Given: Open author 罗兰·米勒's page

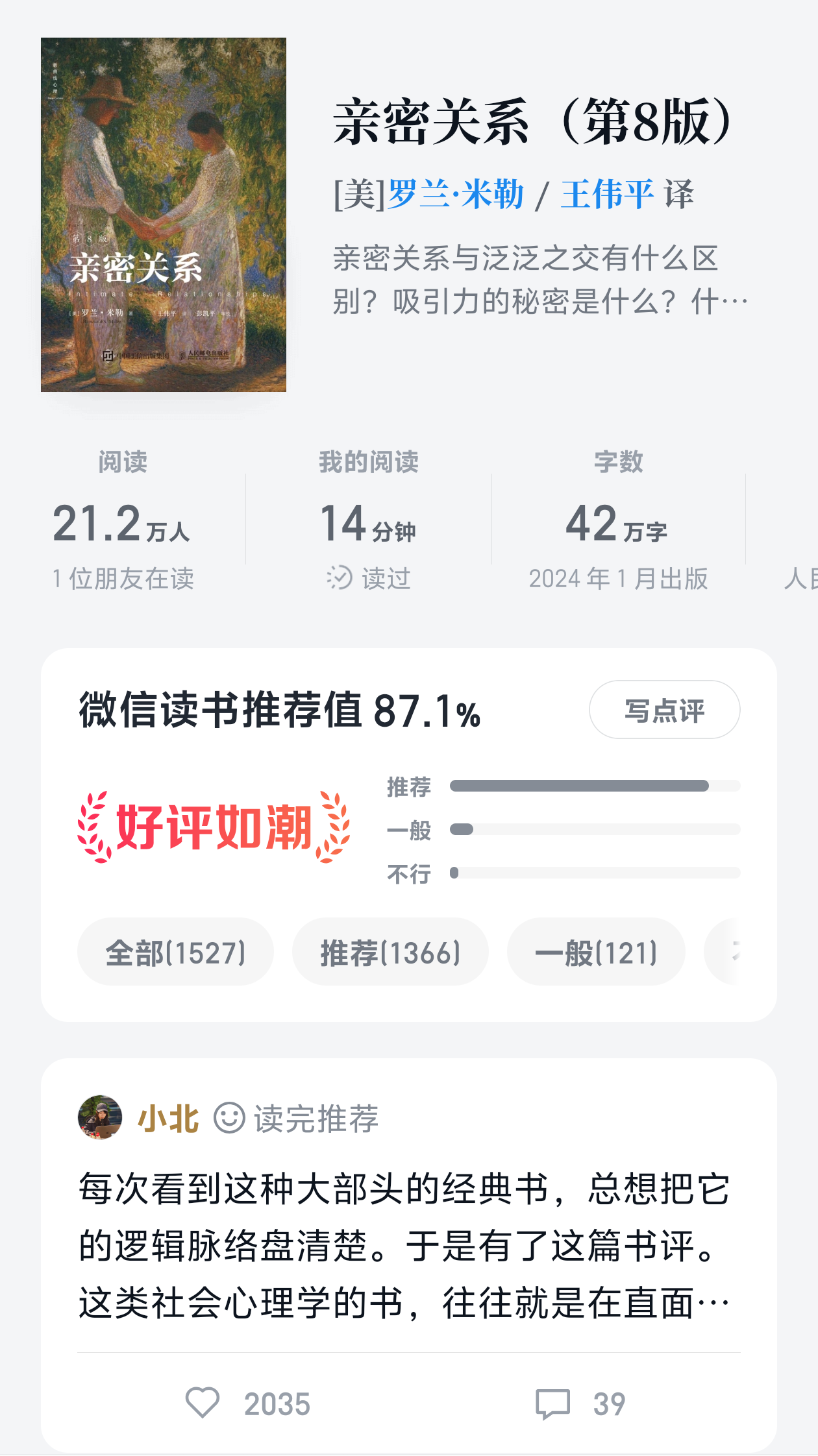Looking at the screenshot, I should coord(456,195).
